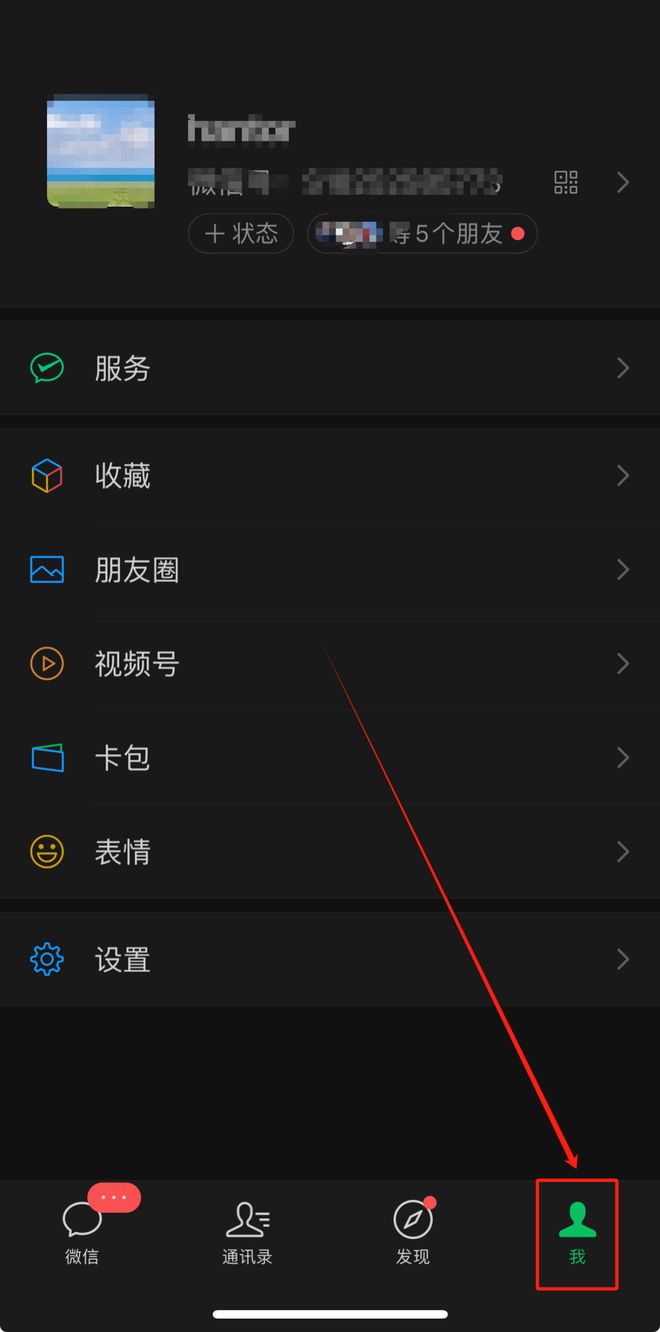Screen dimensions: 660x1332
Task: Select the 我 tab
Action: (x=577, y=1232)
